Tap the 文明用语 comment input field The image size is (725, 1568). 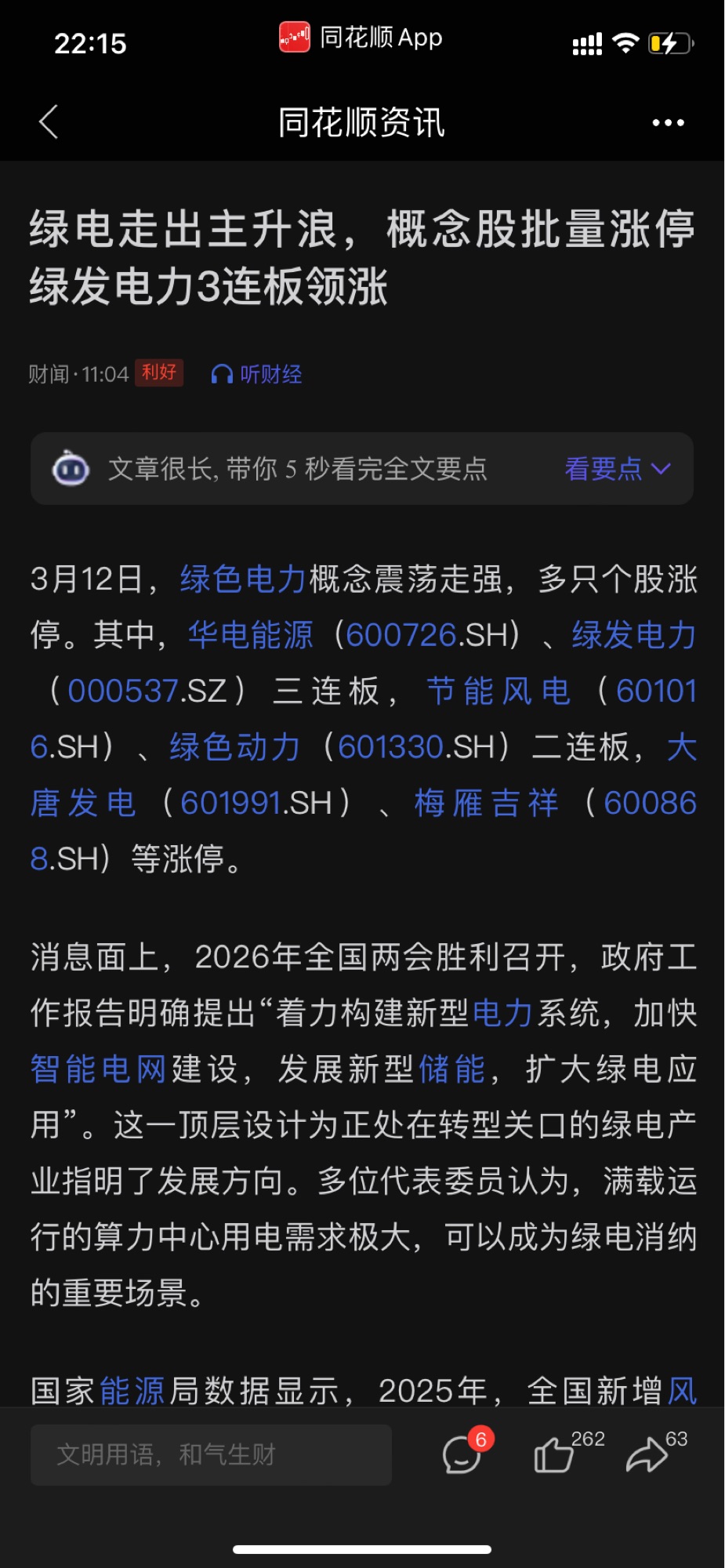pos(210,1455)
